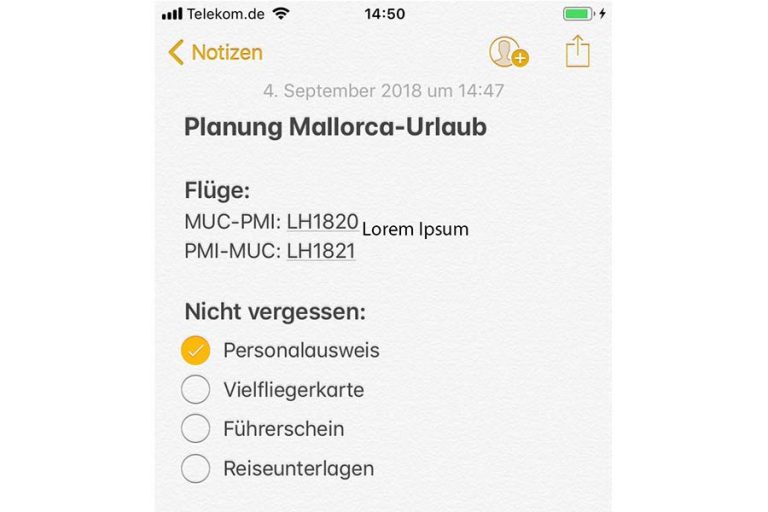
Task: Open flight link LH1820
Action: click(x=322, y=222)
